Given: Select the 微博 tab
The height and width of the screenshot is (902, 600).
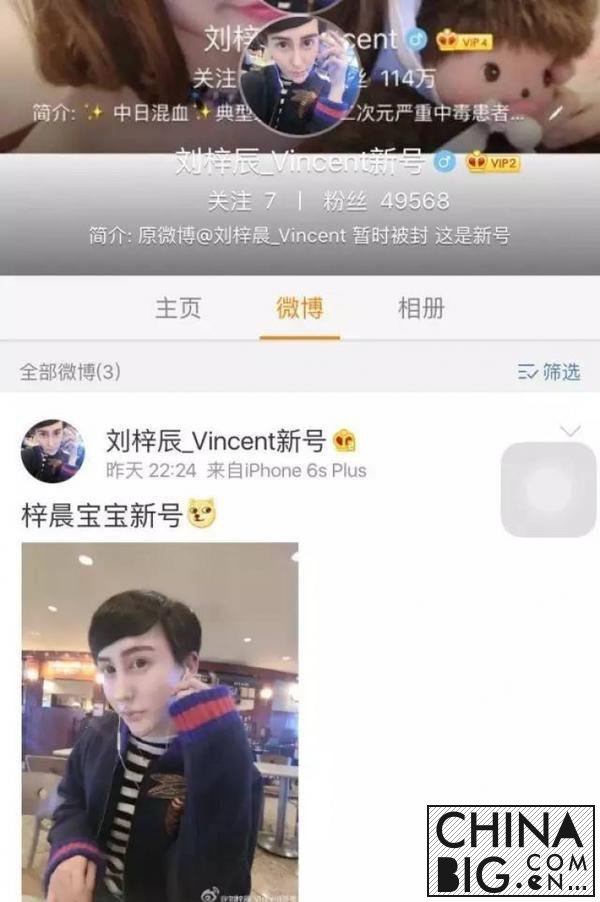Looking at the screenshot, I should coord(300,308).
